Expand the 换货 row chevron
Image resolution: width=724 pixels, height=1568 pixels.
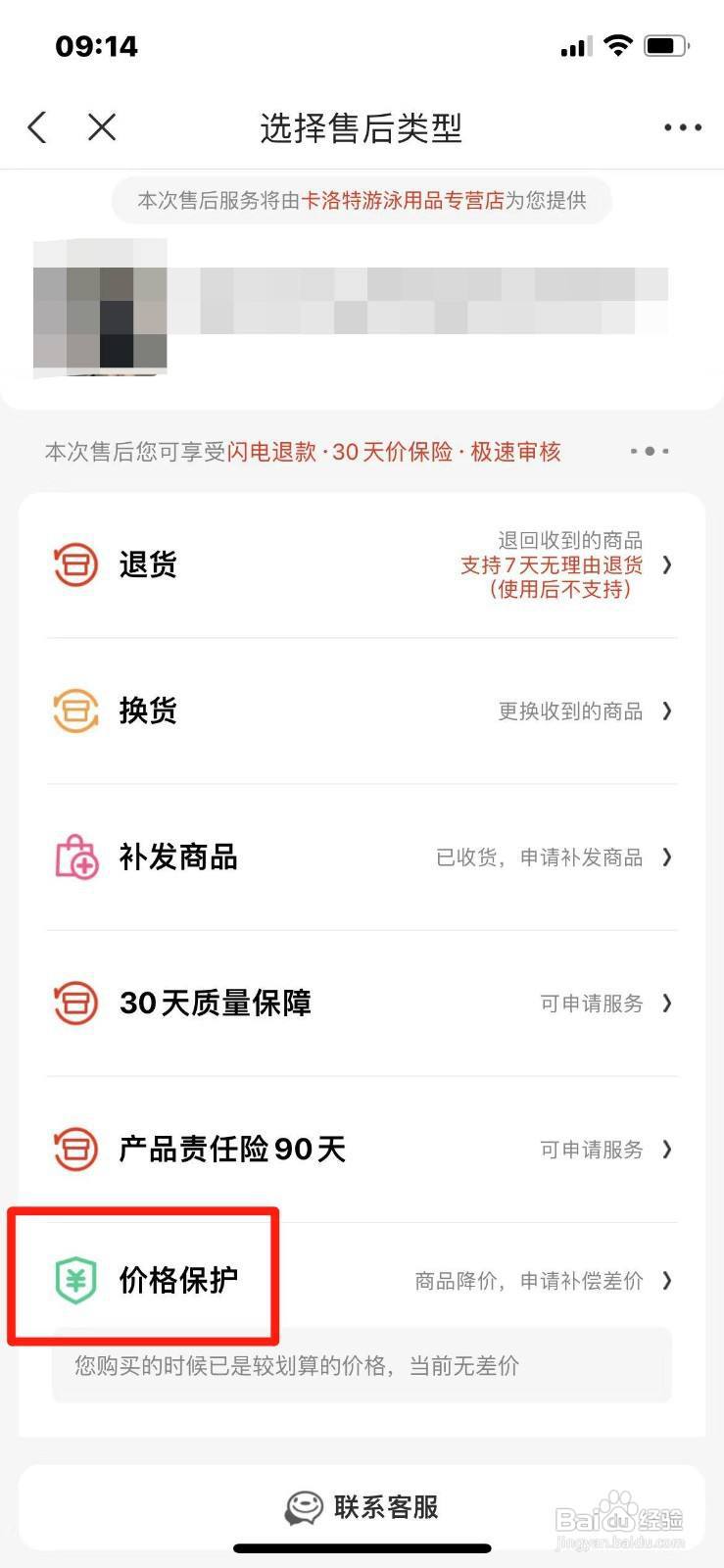[667, 711]
